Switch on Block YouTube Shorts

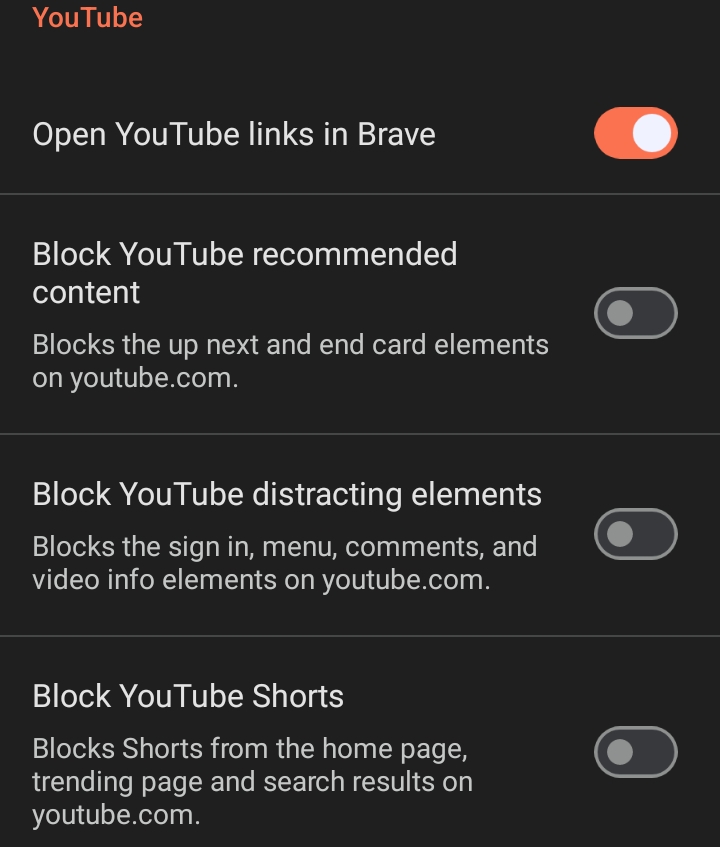tap(635, 752)
